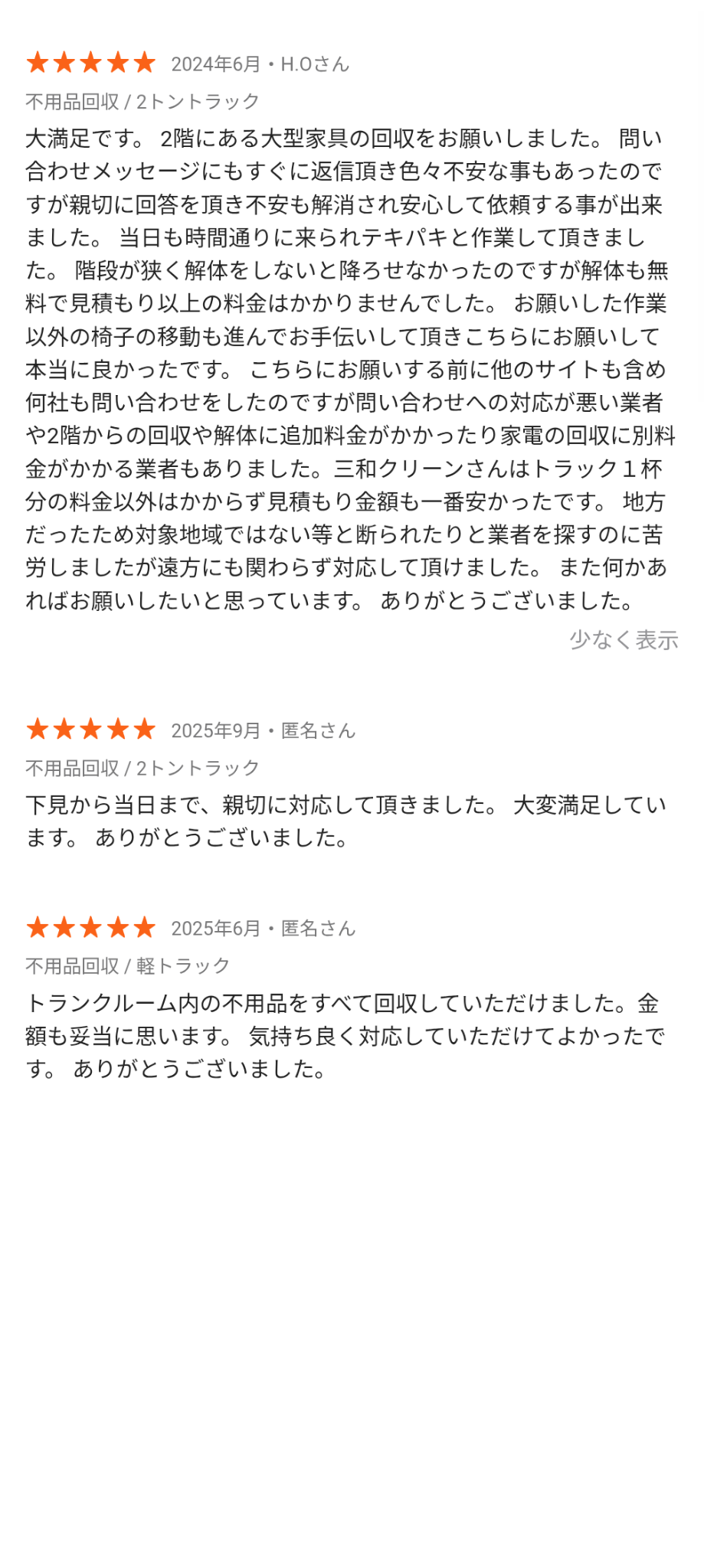
Task: Collapse H.O's review with 少なく表示
Action: pyautogui.click(x=623, y=639)
